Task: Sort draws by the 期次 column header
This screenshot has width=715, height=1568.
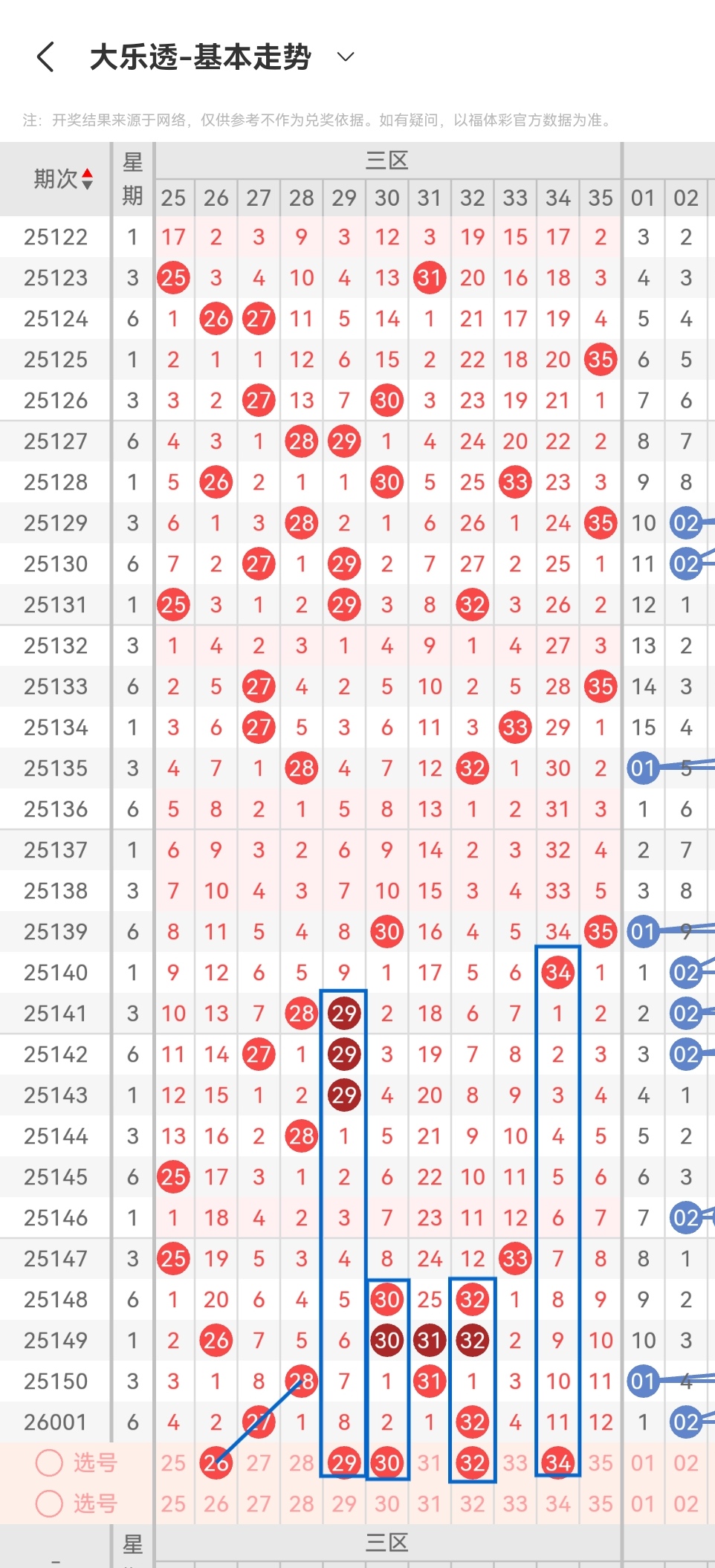Action: pyautogui.click(x=63, y=179)
